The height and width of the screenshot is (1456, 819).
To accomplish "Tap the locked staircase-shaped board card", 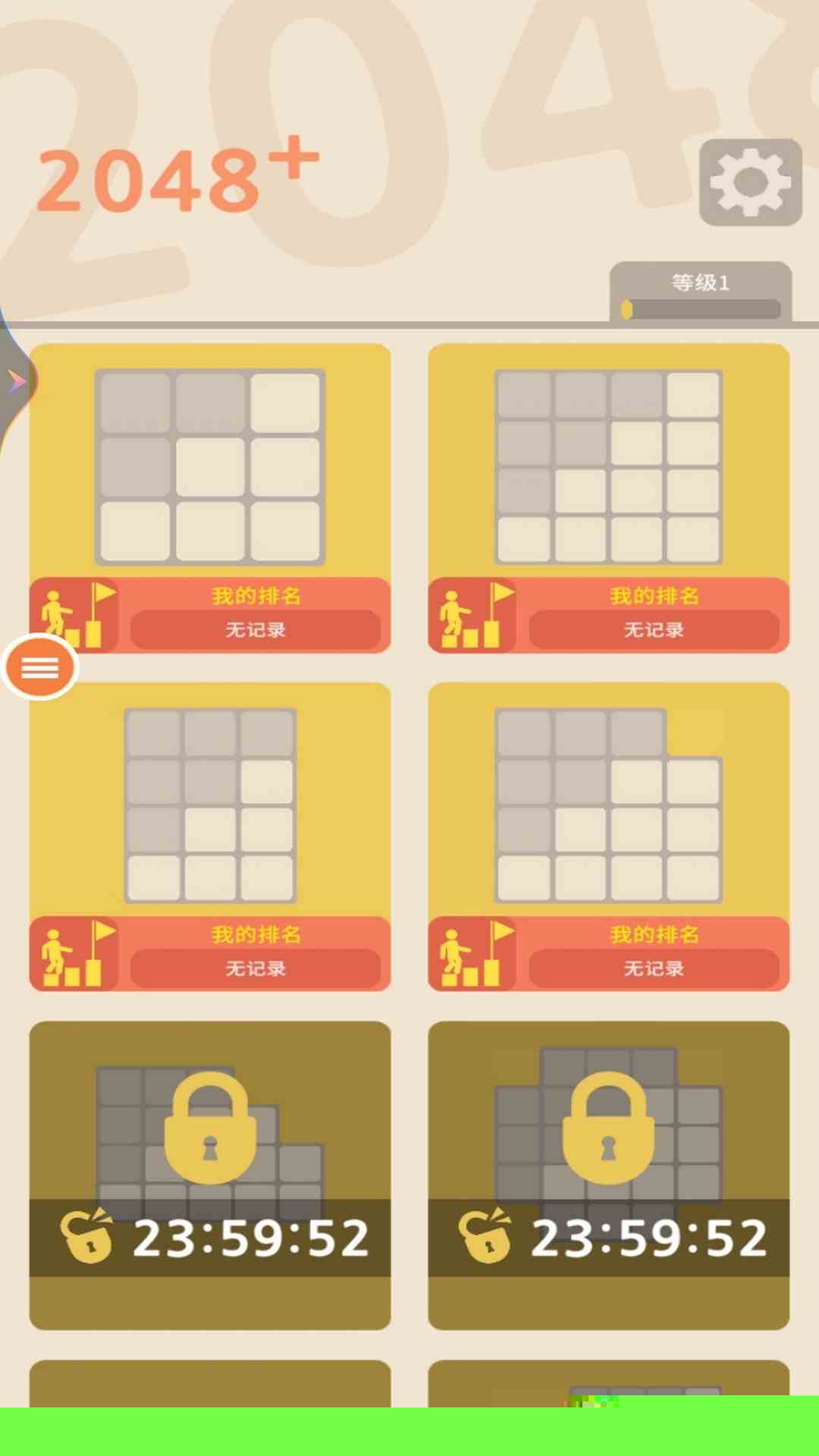I will (x=210, y=1174).
